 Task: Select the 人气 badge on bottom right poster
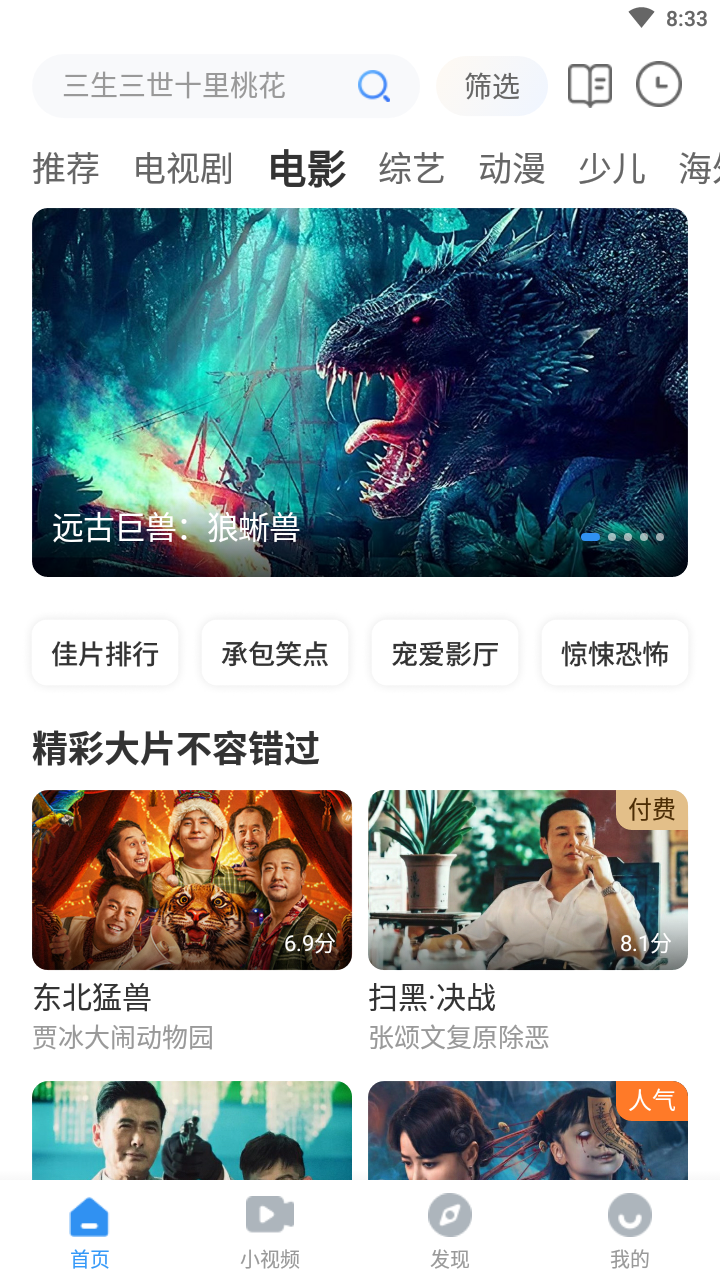pos(650,1101)
